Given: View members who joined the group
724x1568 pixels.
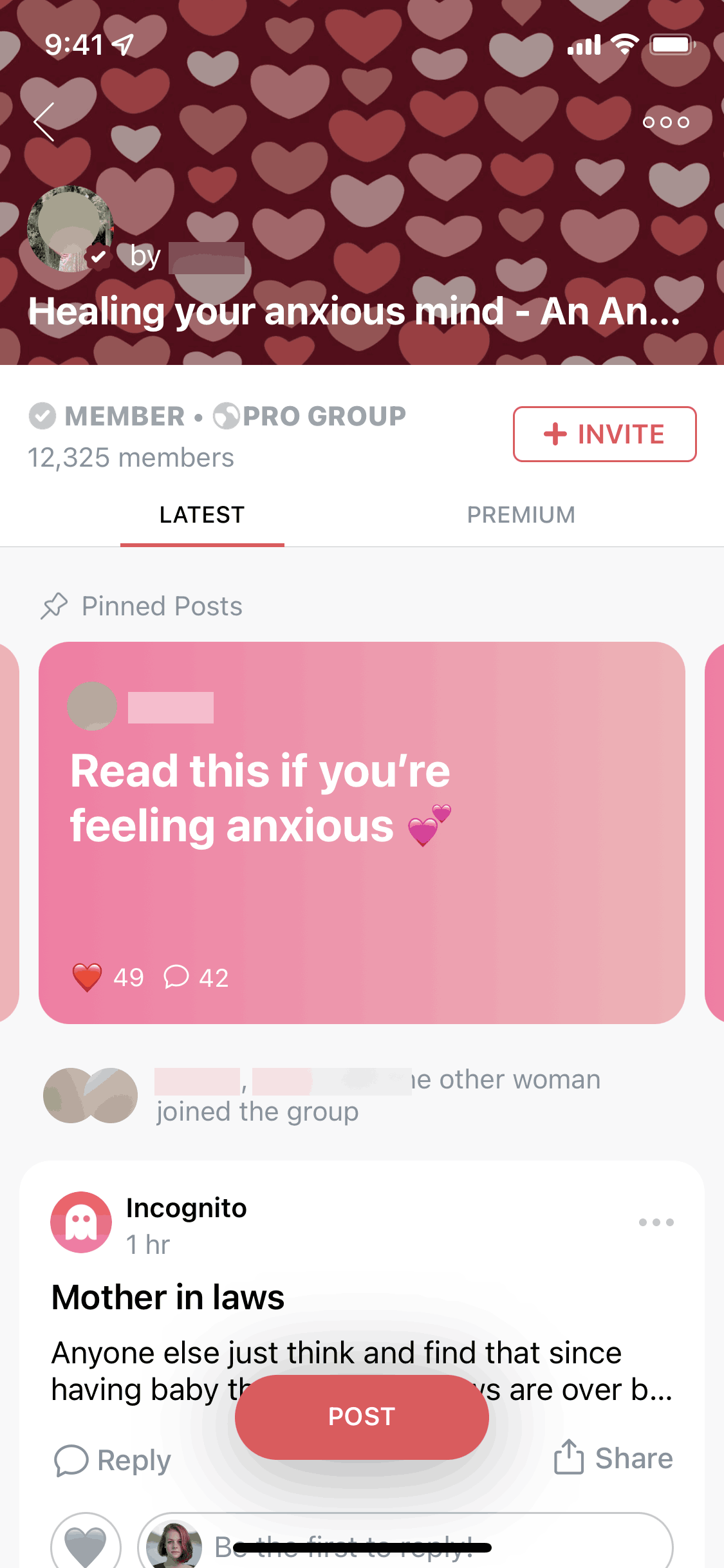Looking at the screenshot, I should tap(322, 1096).
